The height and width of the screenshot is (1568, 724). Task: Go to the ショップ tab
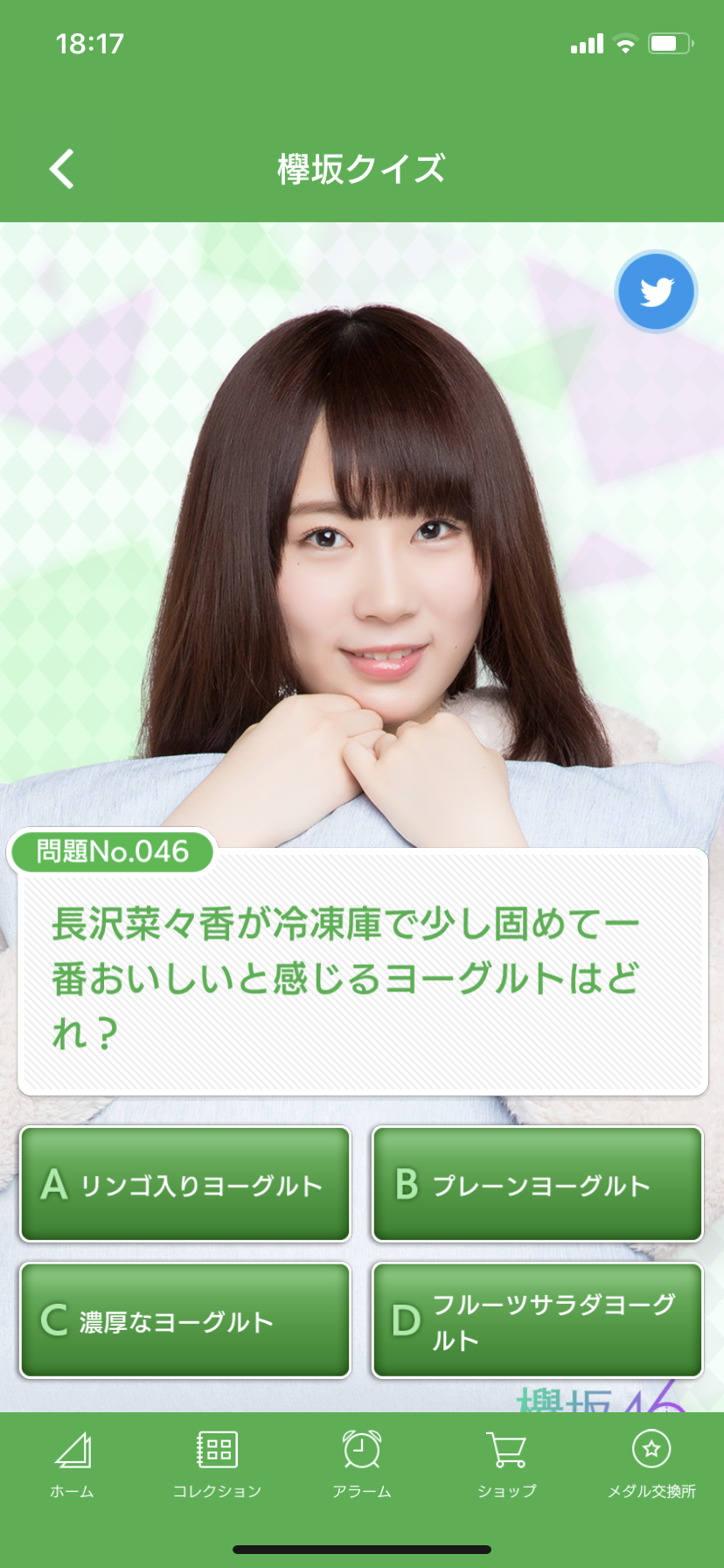click(506, 1465)
